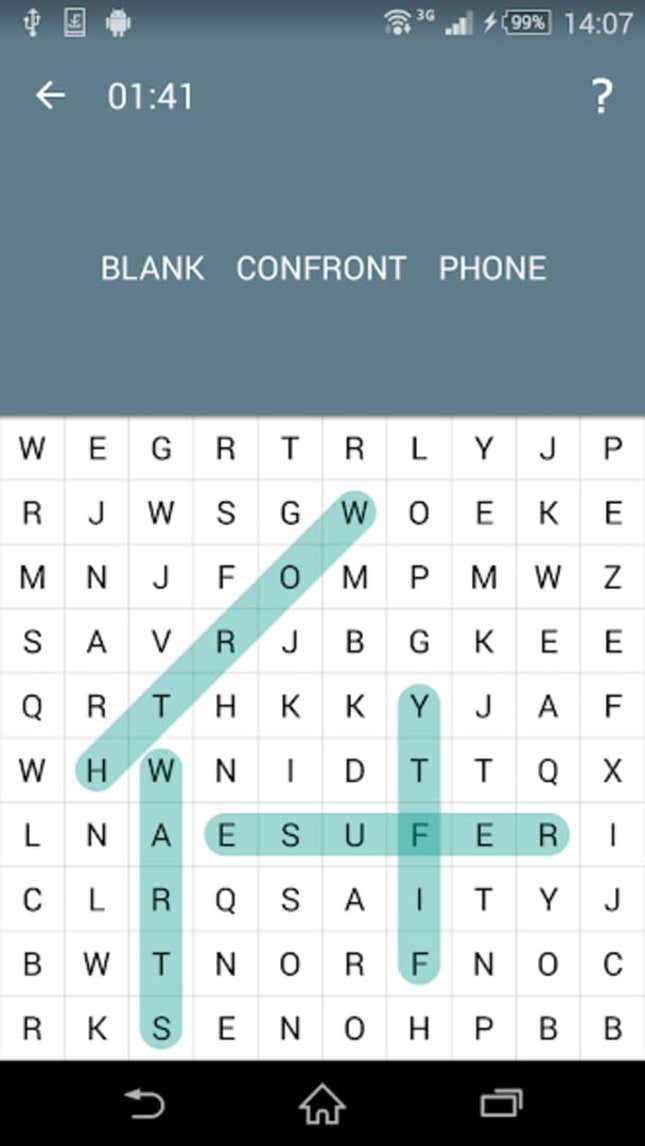The height and width of the screenshot is (1146, 645).
Task: Open the question mark help
Action: 600,96
